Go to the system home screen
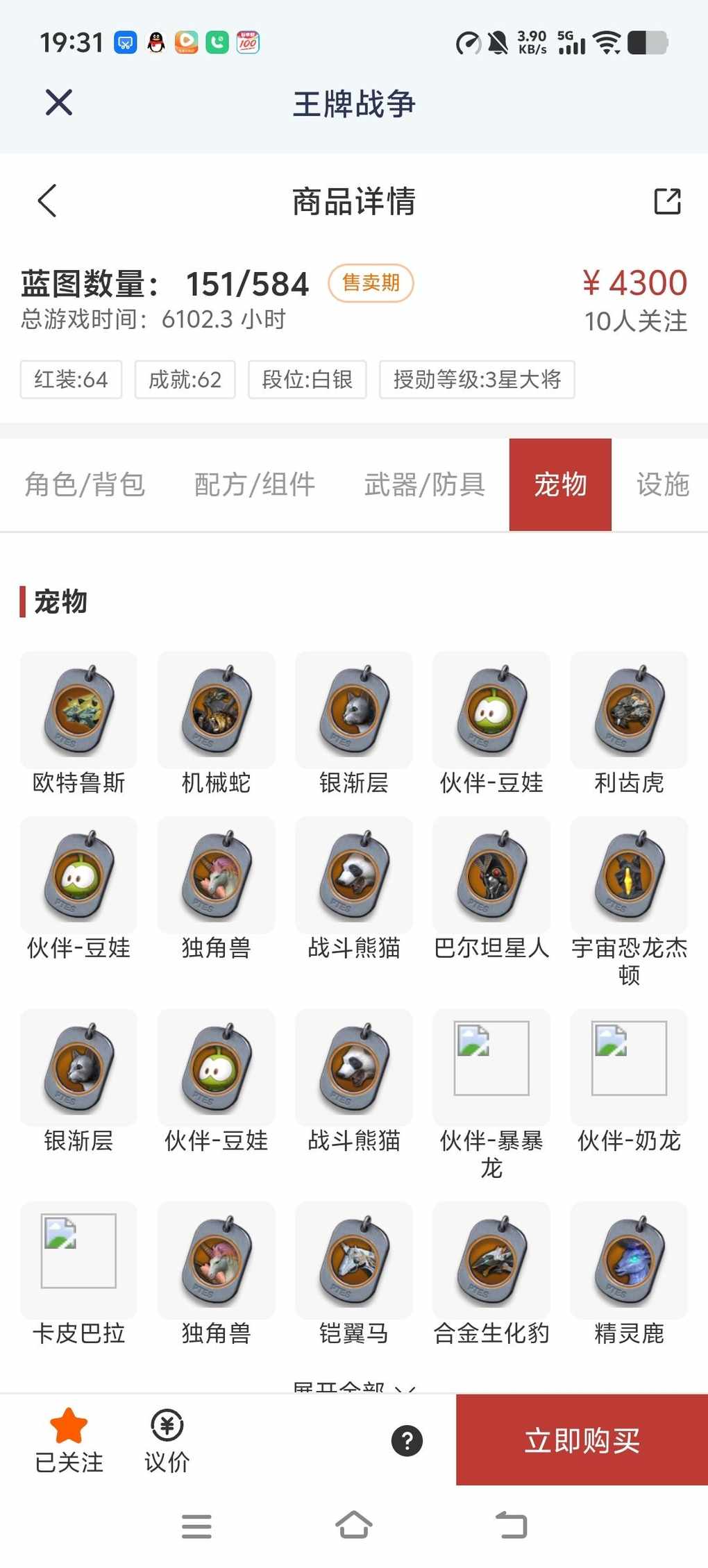 [x=354, y=1526]
